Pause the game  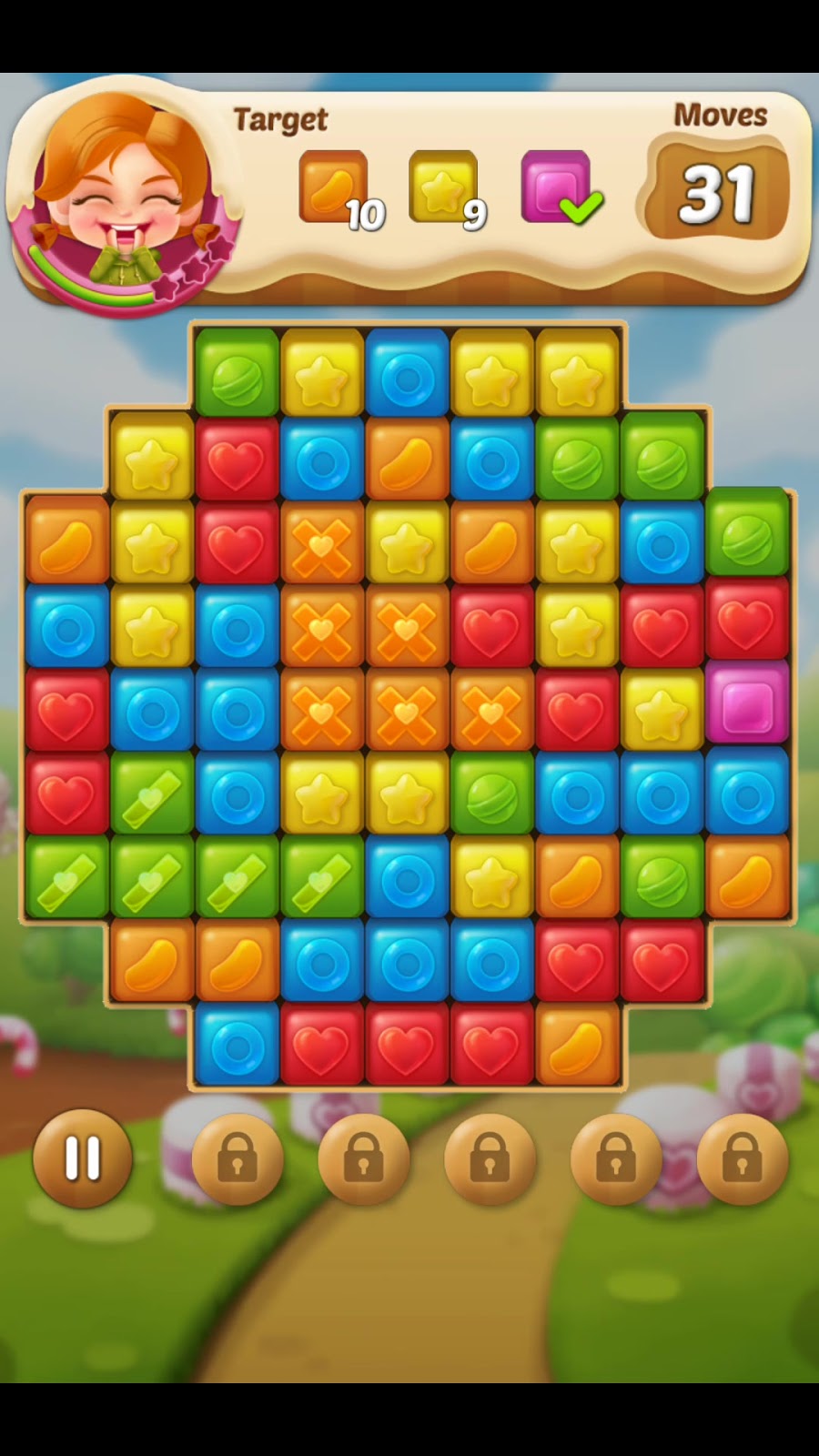[x=82, y=1158]
